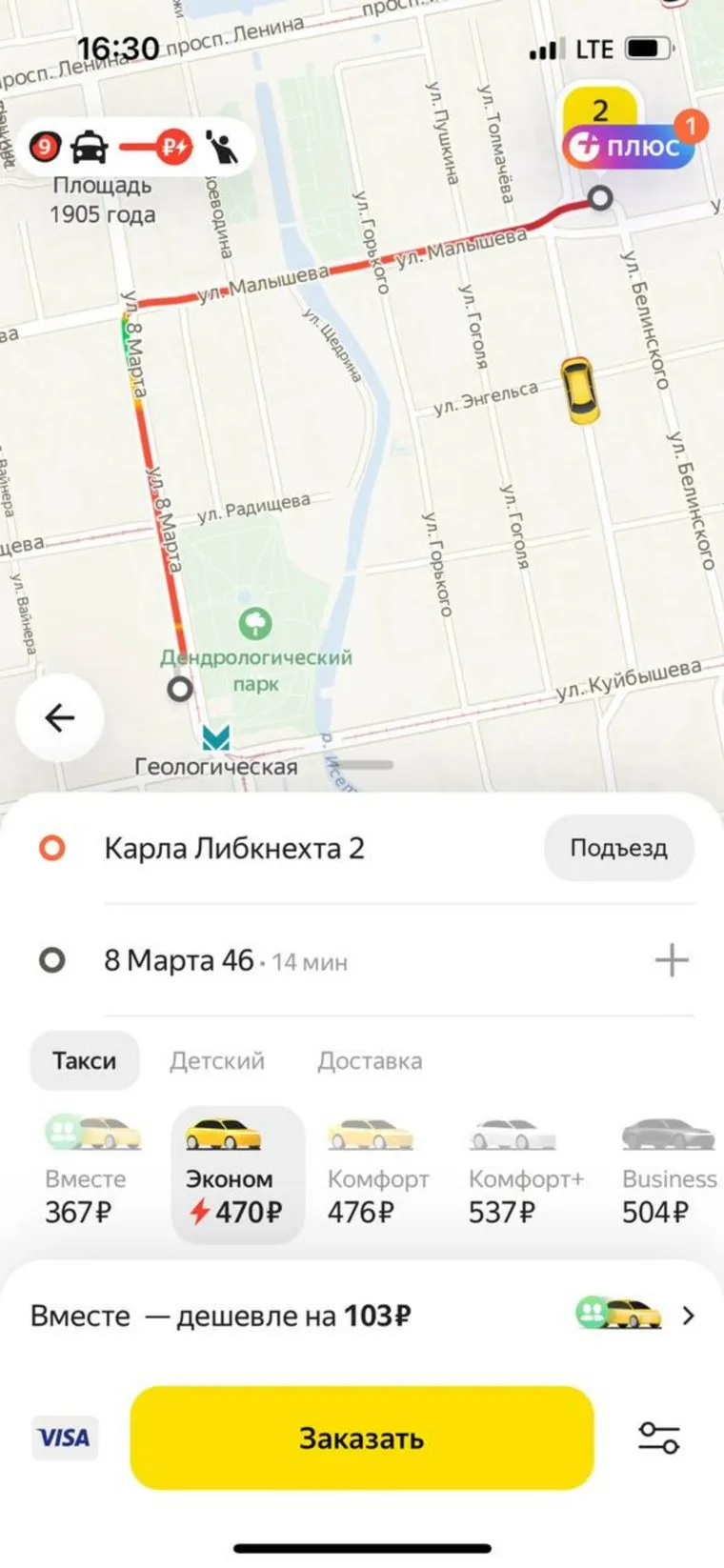This screenshot has height=1568, width=724.
Task: Select the Такси tab
Action: tap(84, 1060)
